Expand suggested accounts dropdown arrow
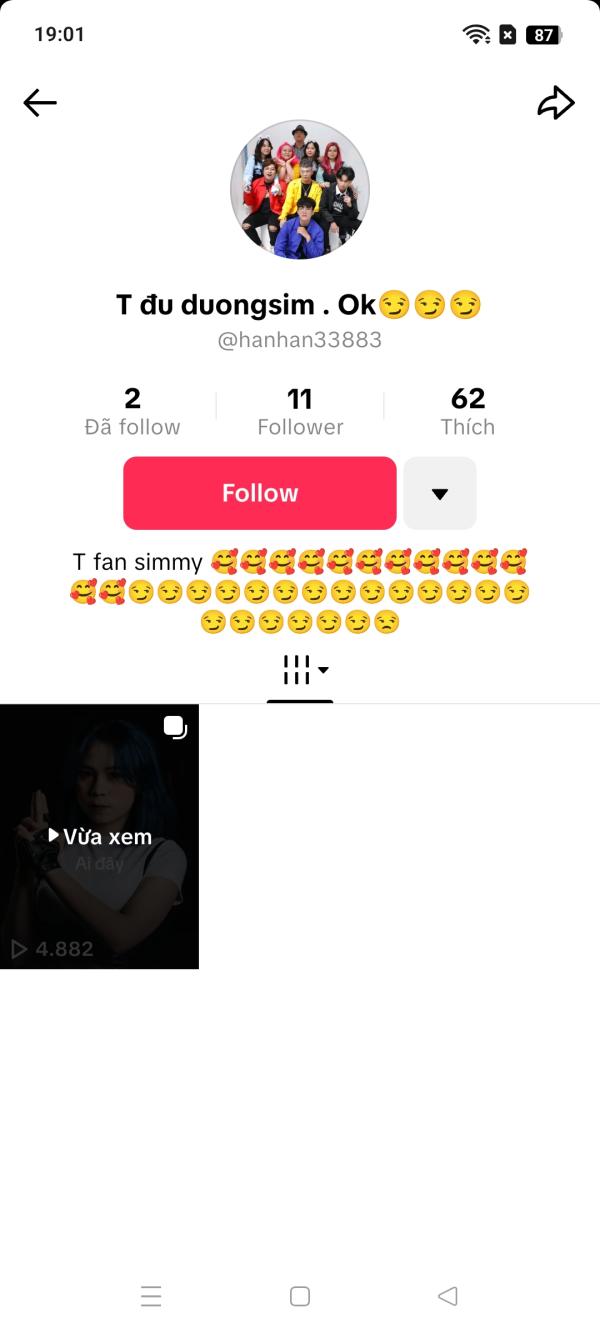 440,493
